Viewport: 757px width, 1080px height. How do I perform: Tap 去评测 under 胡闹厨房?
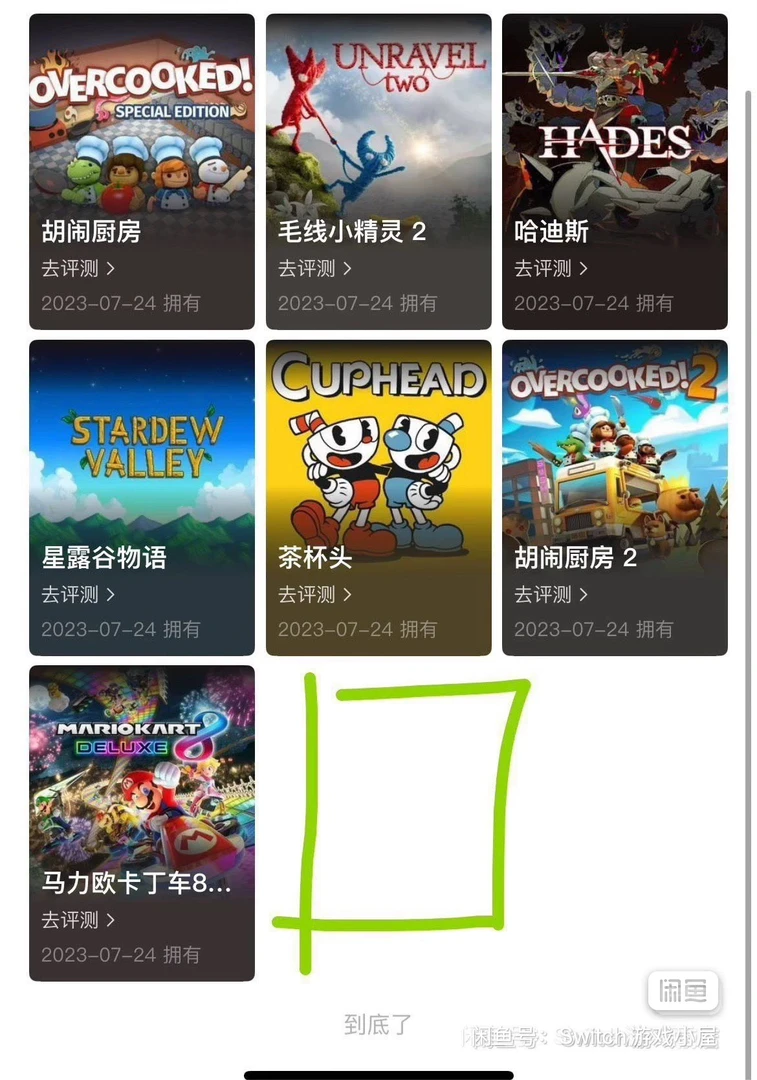pyautogui.click(x=78, y=269)
